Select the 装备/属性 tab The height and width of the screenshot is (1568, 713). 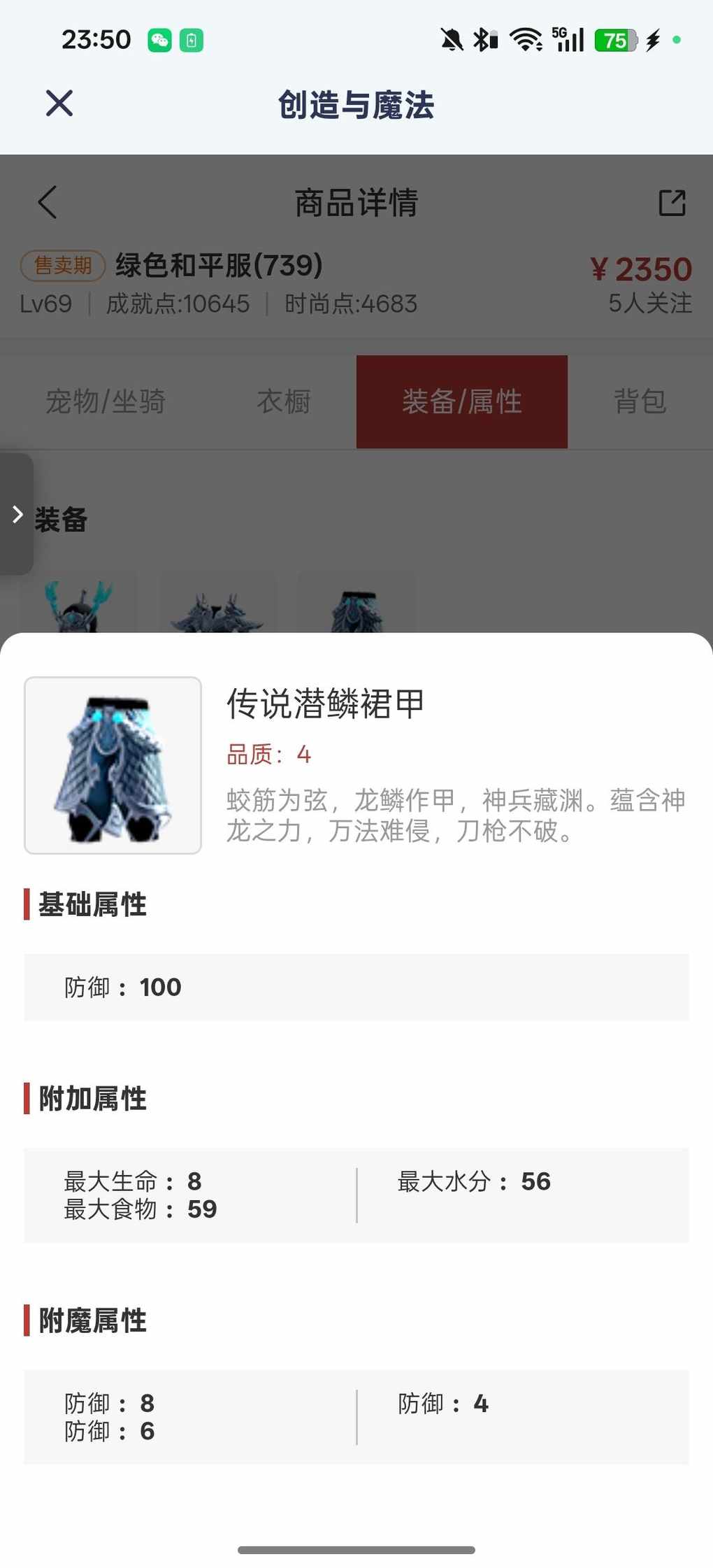461,401
